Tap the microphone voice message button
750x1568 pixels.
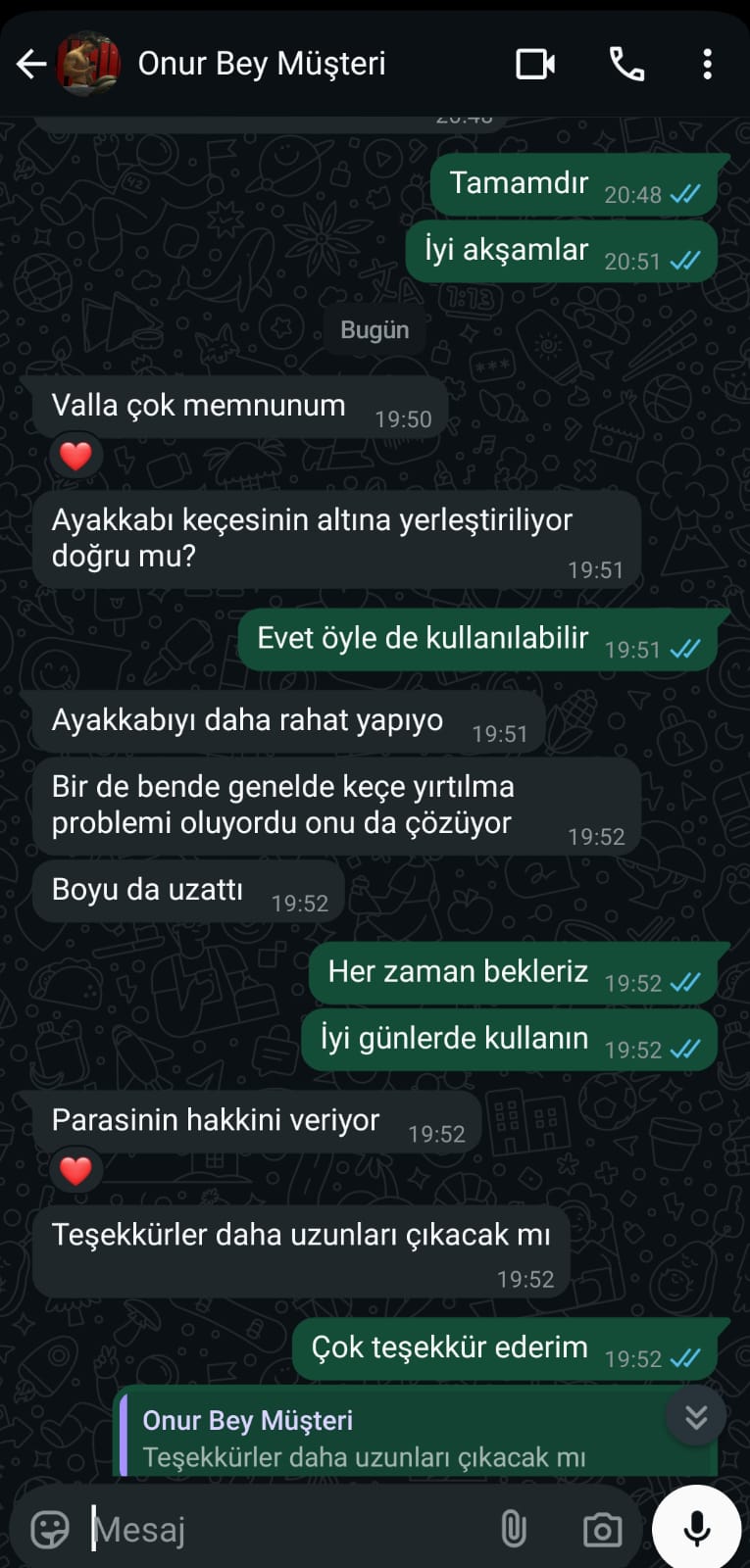[x=696, y=1527]
